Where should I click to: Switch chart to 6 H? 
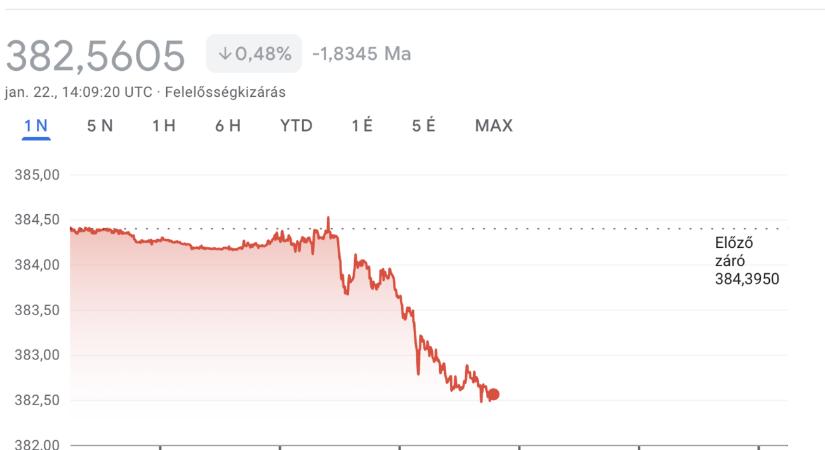pos(228,126)
